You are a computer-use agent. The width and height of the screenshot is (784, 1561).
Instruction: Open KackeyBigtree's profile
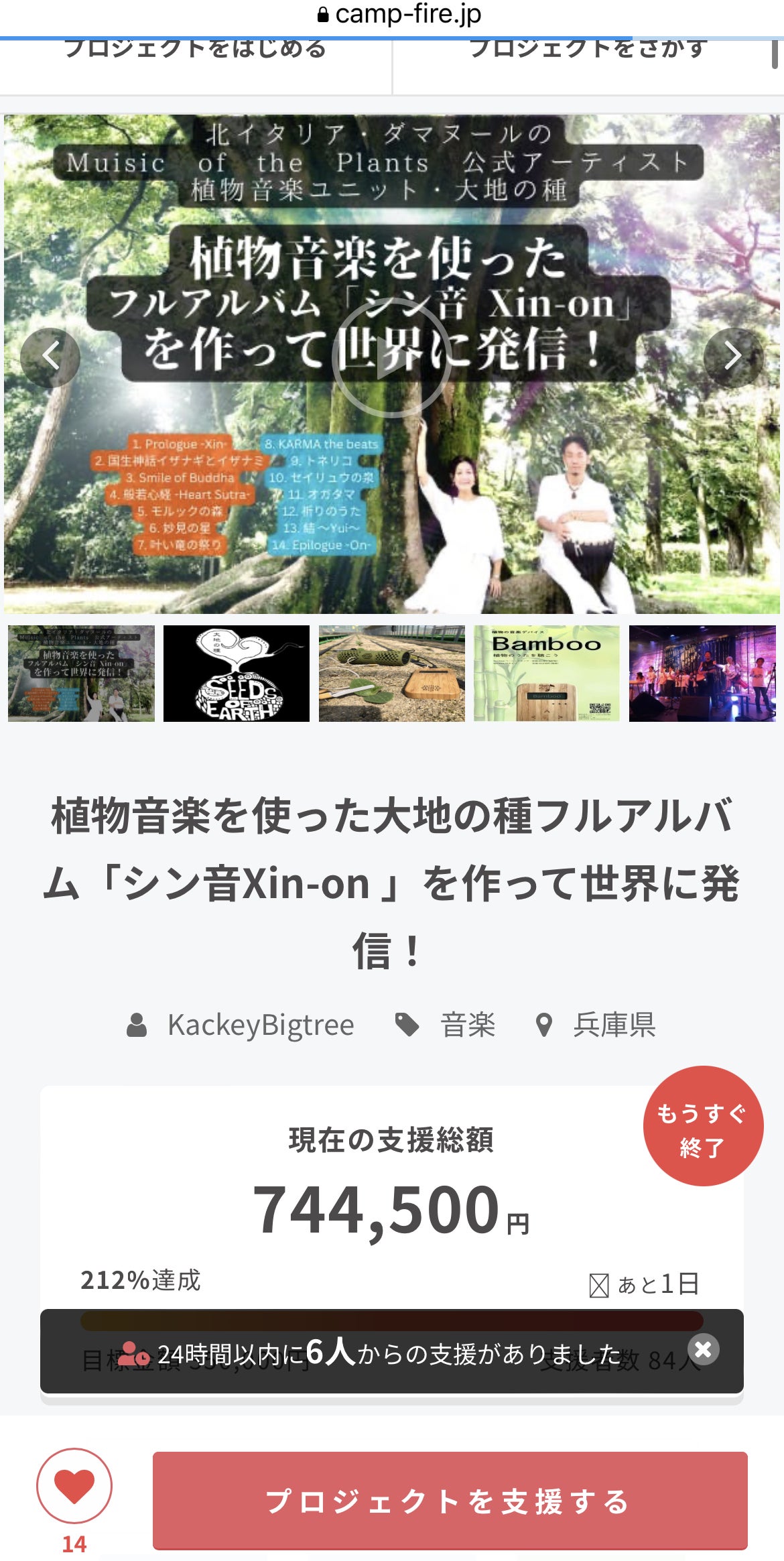point(260,1025)
